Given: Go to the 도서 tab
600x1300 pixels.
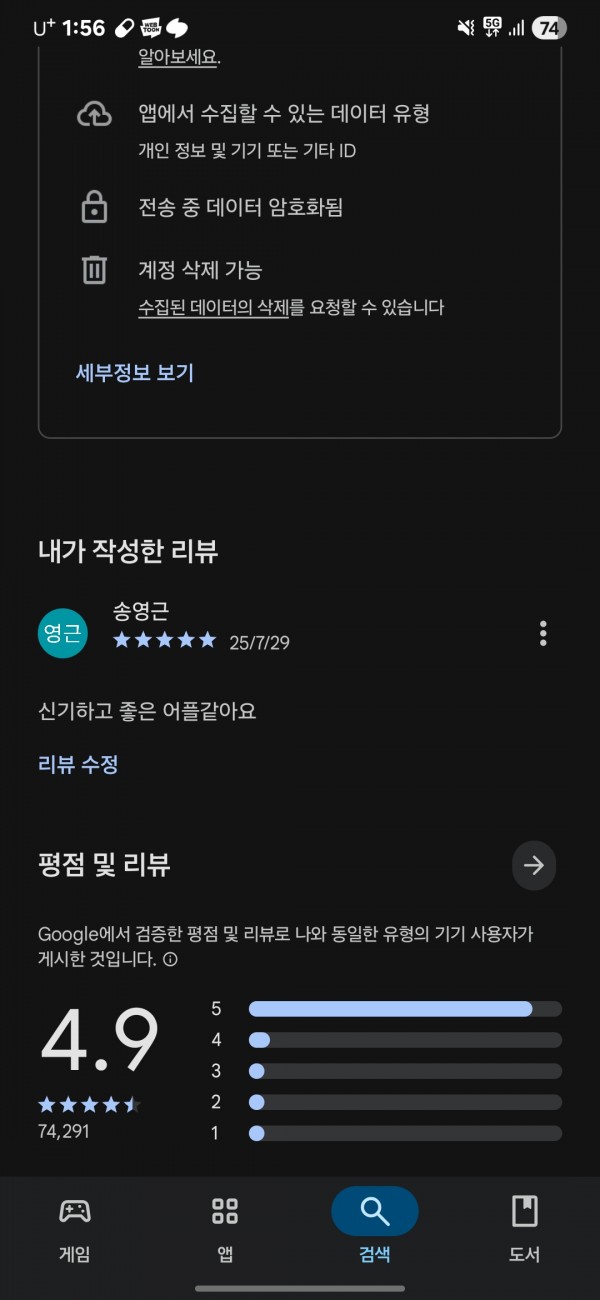Looking at the screenshot, I should tap(525, 1228).
